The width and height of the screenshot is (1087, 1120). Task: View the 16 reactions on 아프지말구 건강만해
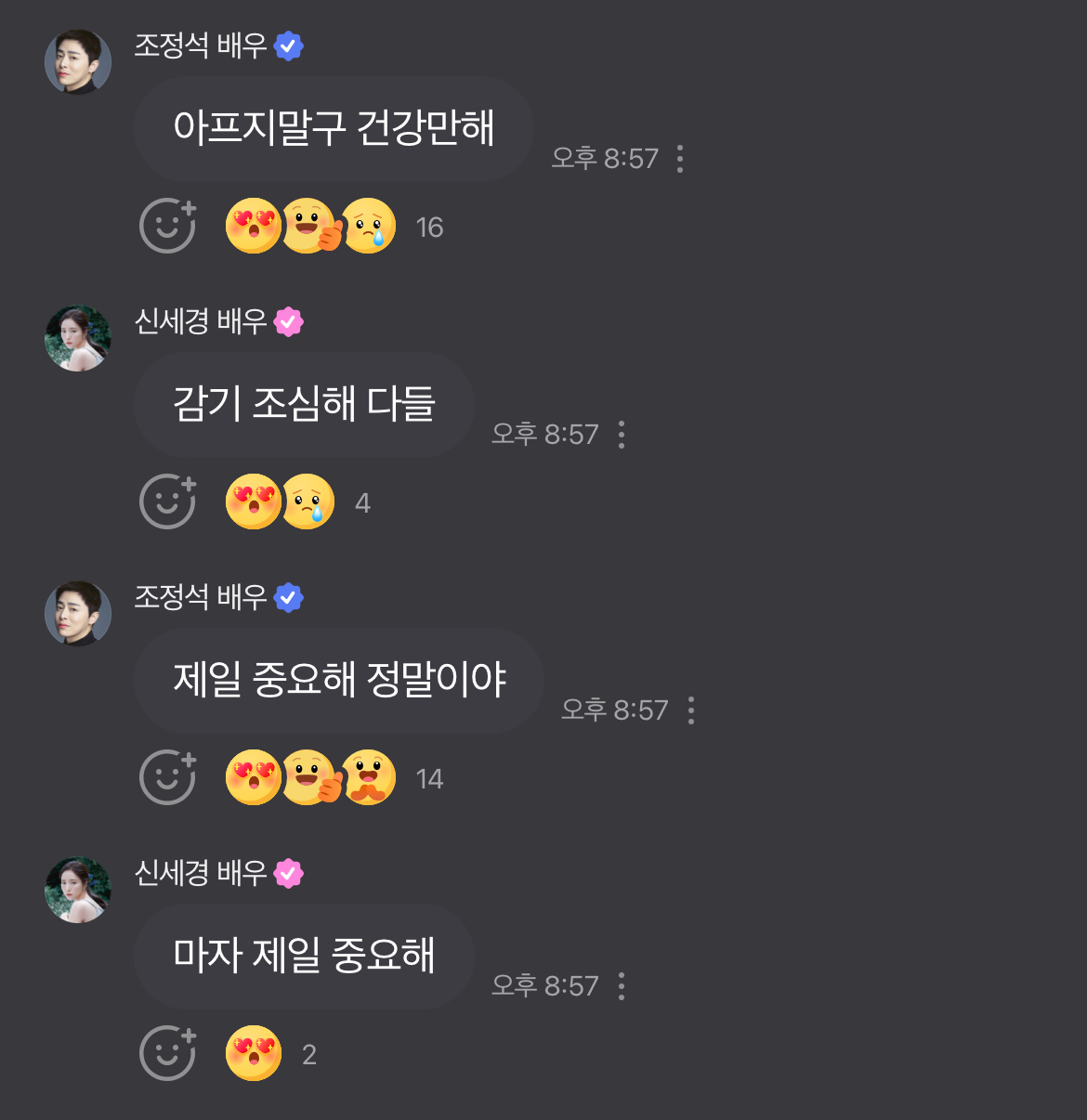click(334, 226)
